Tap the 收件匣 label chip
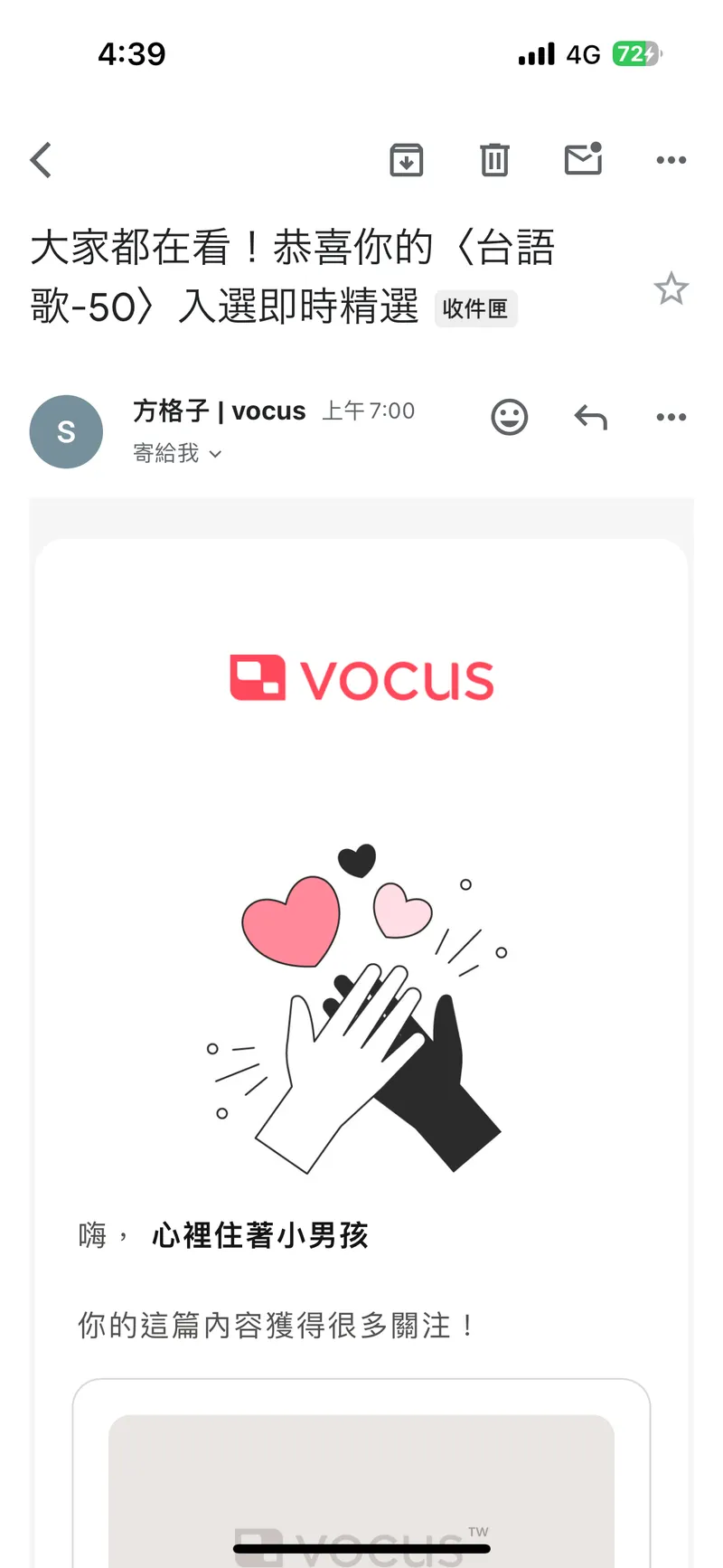 pos(475,309)
